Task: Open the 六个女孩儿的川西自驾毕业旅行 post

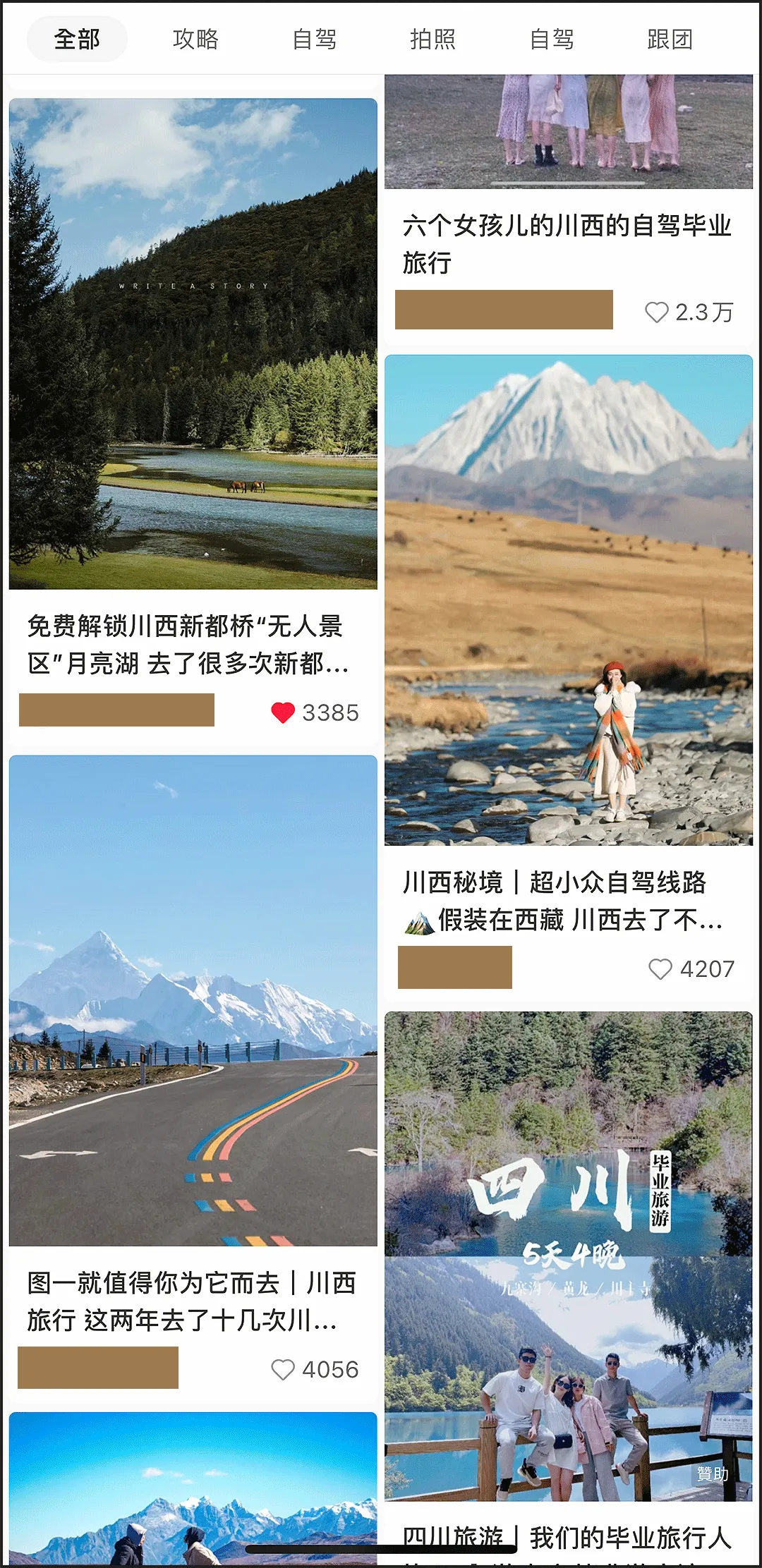Action: 567,243
